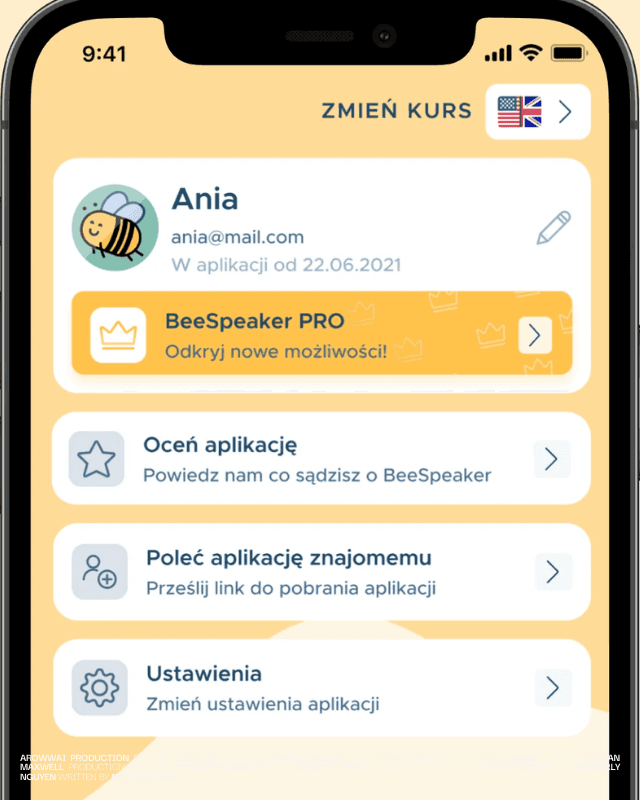This screenshot has height=800, width=640.
Task: Open the BeeSpeaker PRO banner
Action: [321, 334]
